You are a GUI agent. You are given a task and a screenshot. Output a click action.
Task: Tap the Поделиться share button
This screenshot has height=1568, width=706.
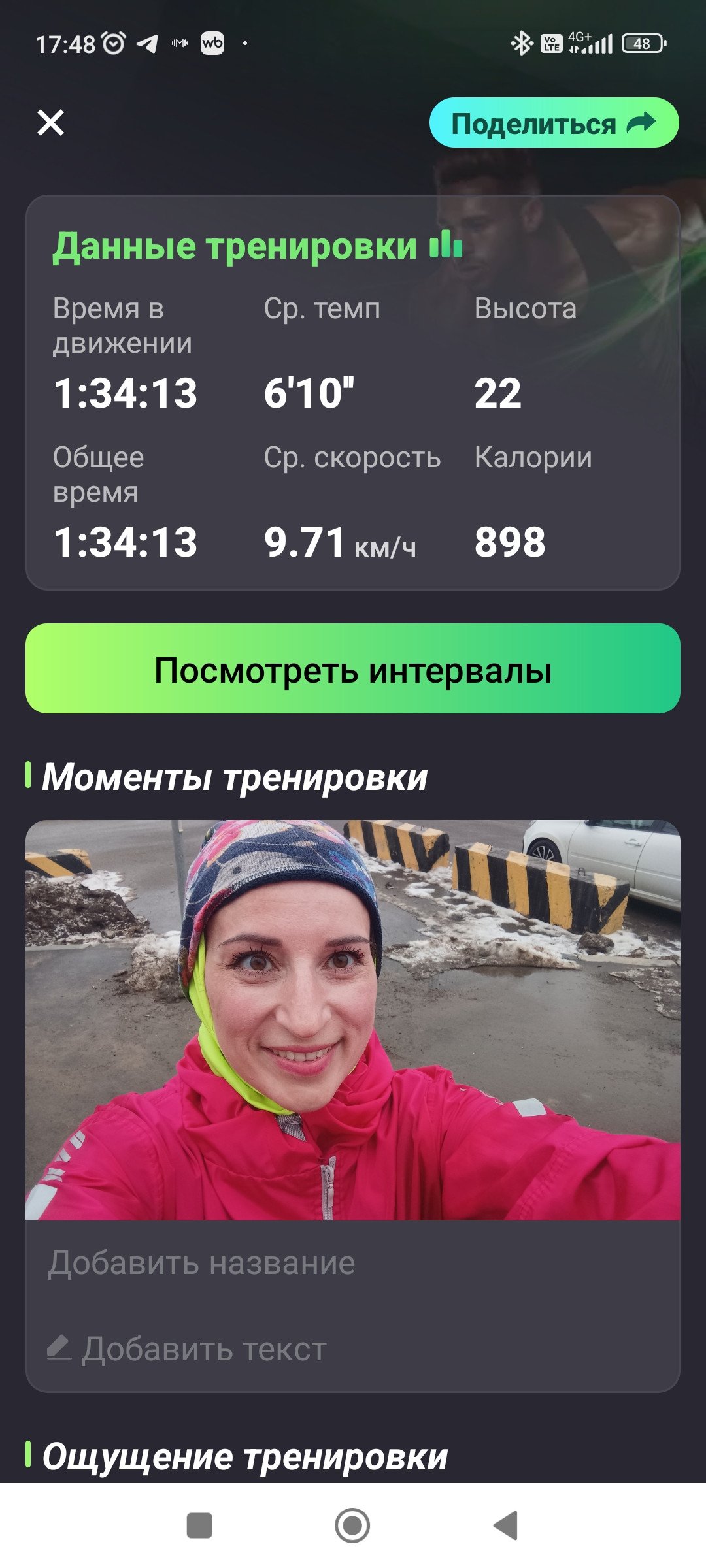coord(554,123)
